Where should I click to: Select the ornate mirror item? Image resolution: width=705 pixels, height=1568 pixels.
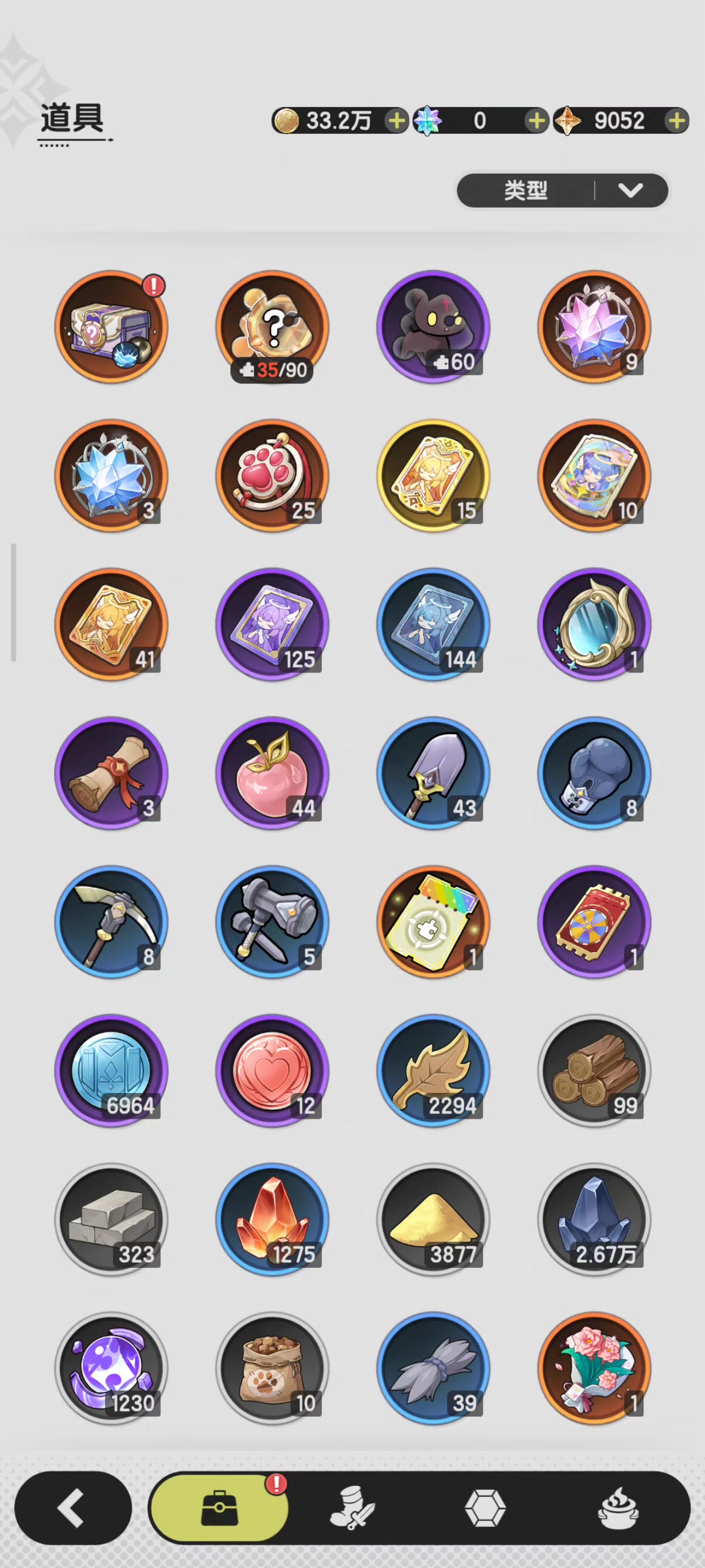594,624
